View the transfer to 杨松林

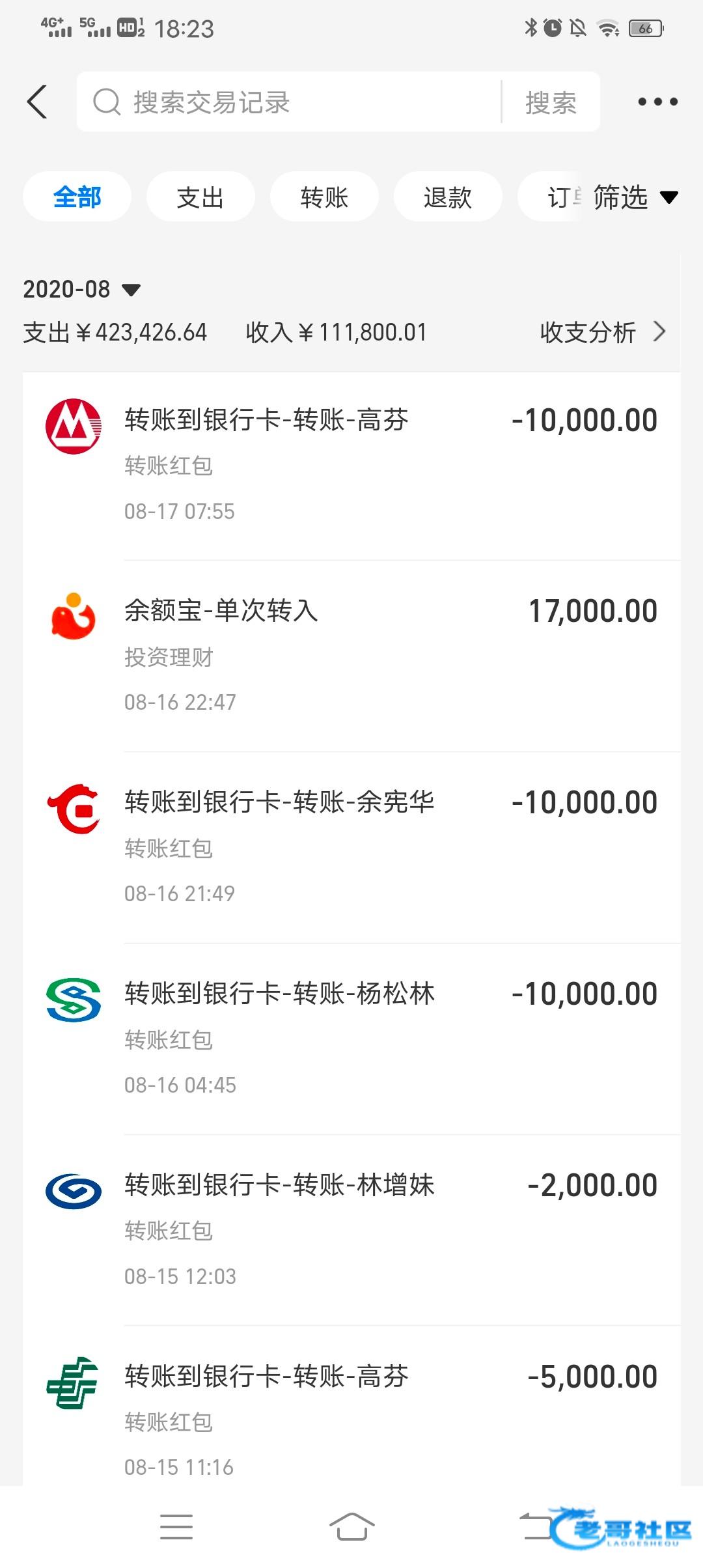pos(351,1039)
